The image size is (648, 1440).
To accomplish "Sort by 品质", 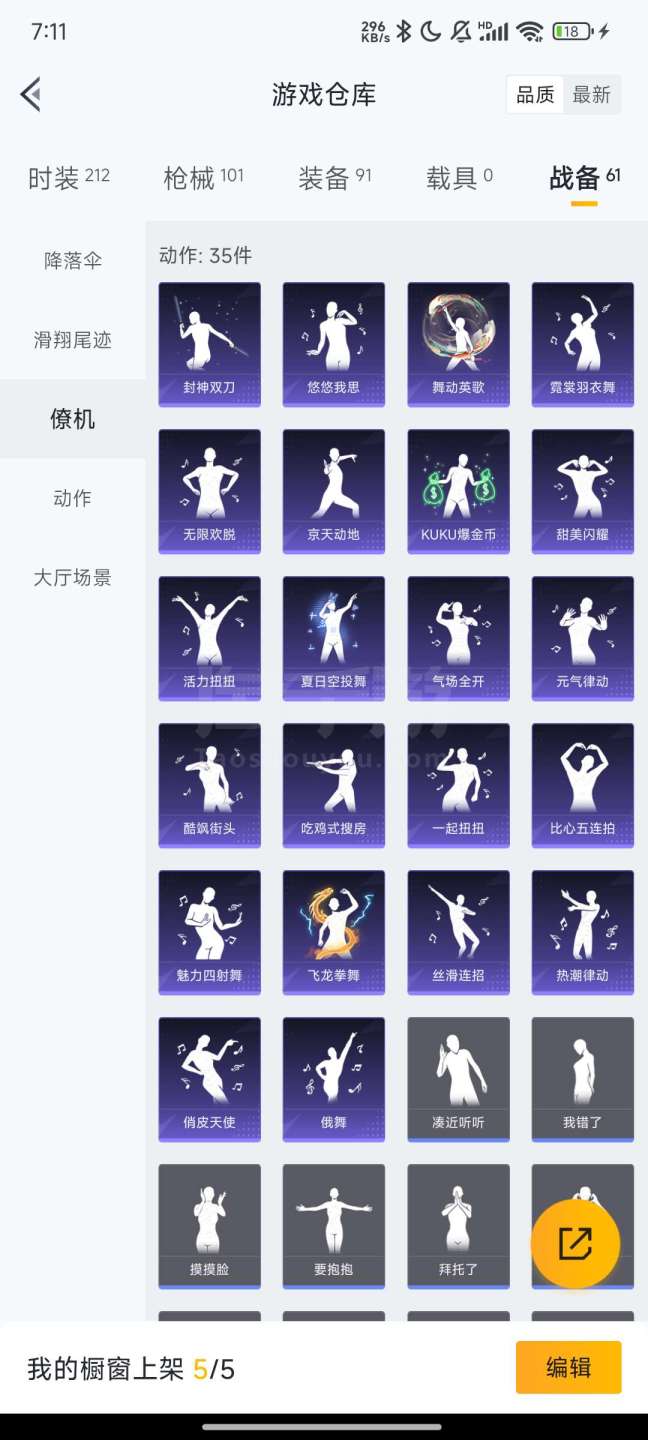I will [x=535, y=95].
